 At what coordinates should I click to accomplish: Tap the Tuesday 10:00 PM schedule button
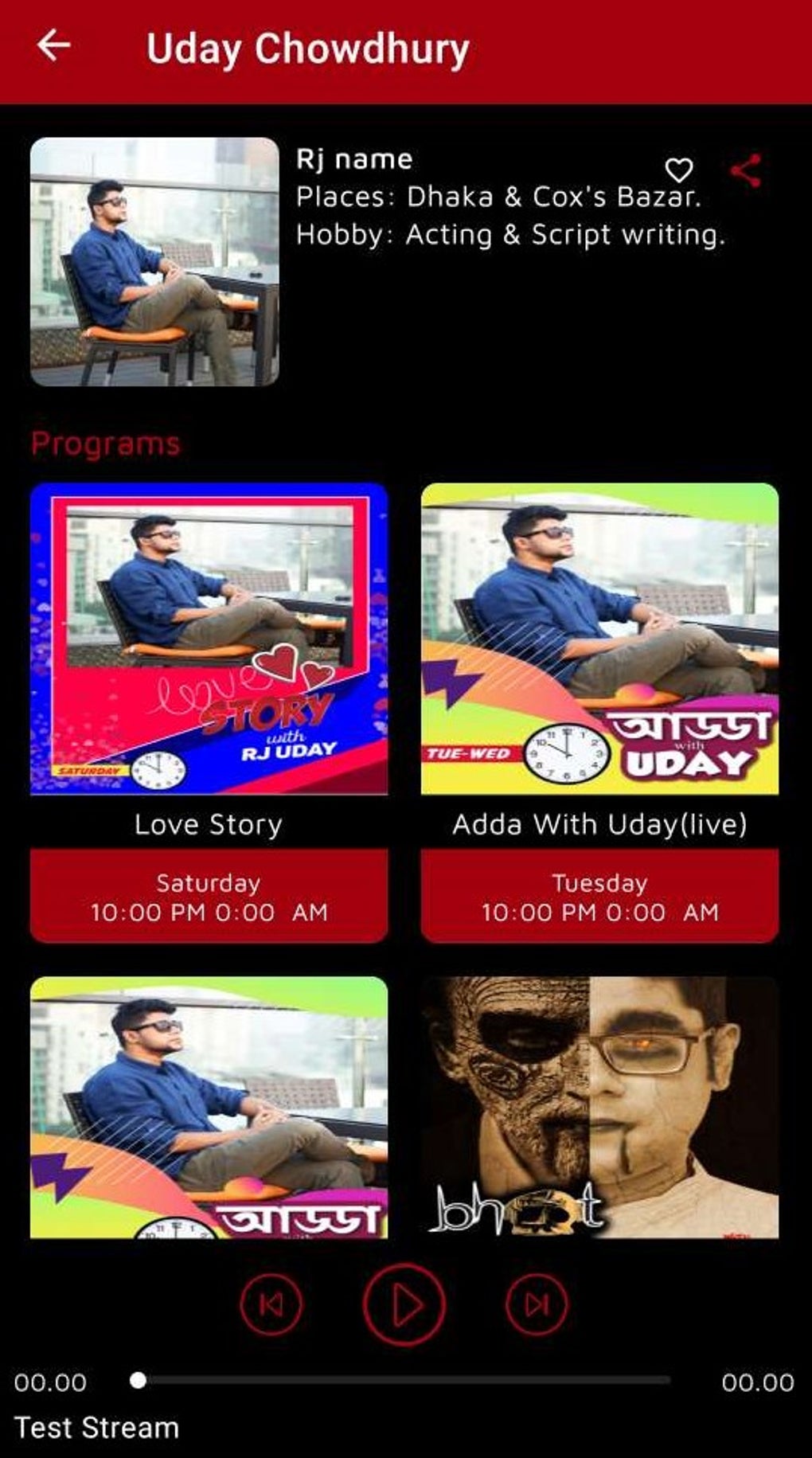[599, 896]
